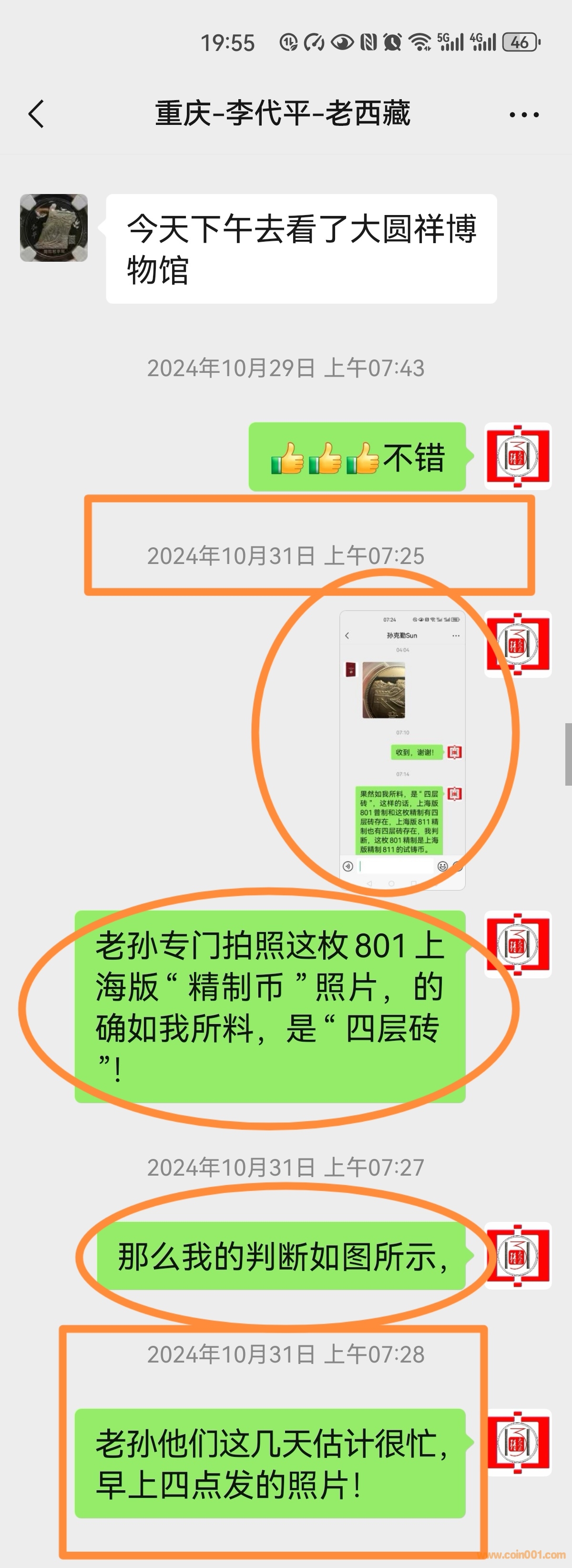Go back to the chat list
This screenshot has height=1568, width=572.
tap(37, 114)
